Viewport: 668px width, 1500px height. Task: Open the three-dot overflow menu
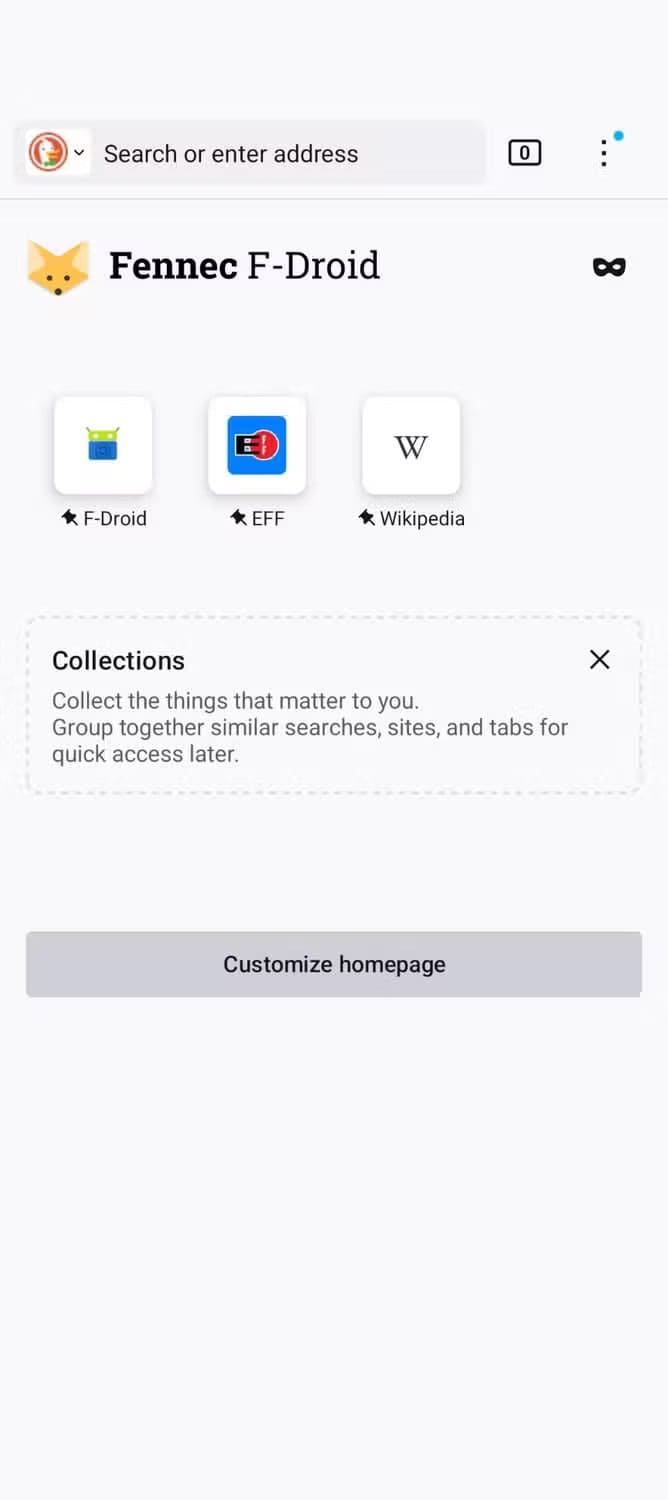(x=604, y=153)
